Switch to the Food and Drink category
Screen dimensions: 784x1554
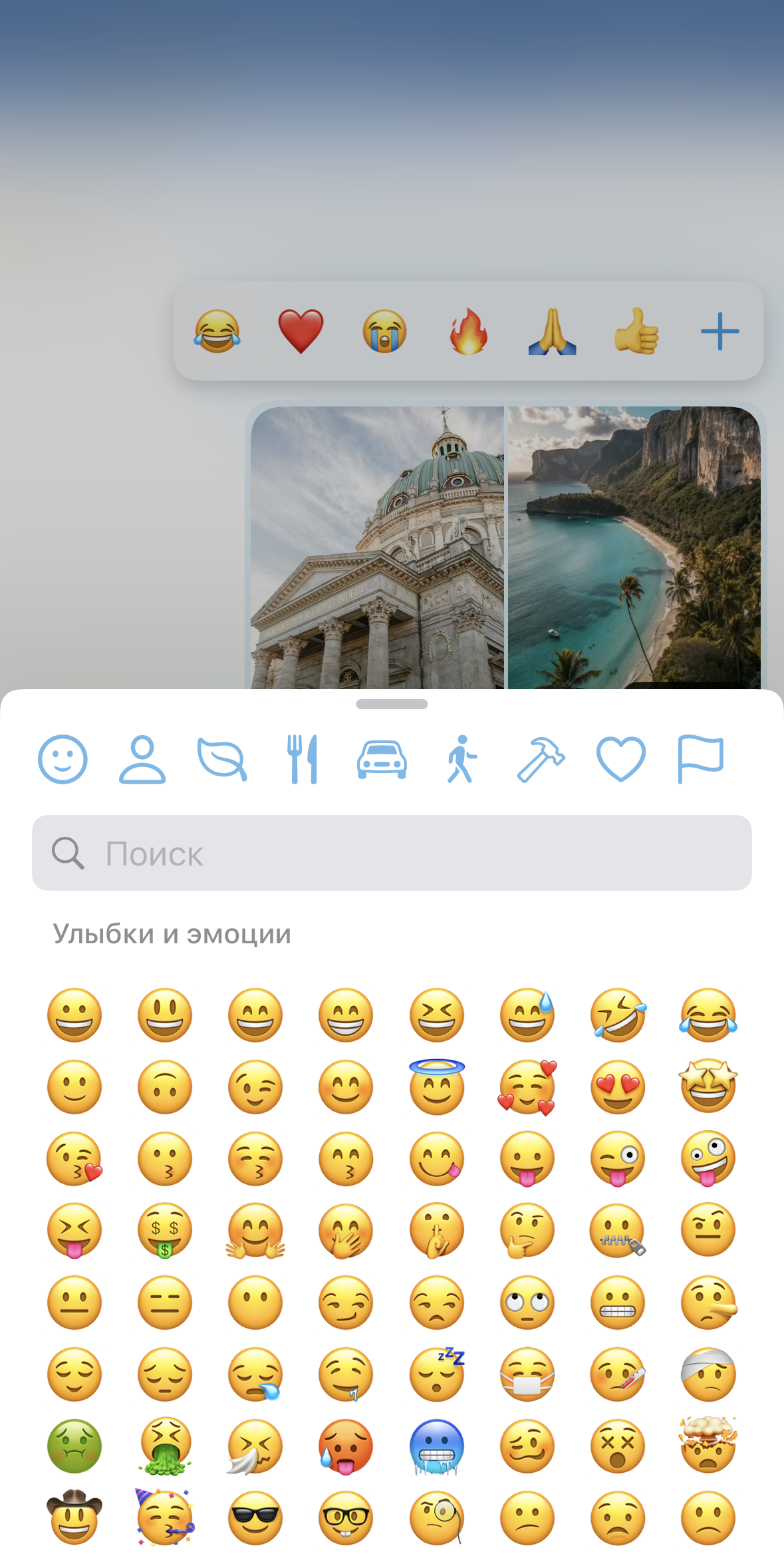303,759
